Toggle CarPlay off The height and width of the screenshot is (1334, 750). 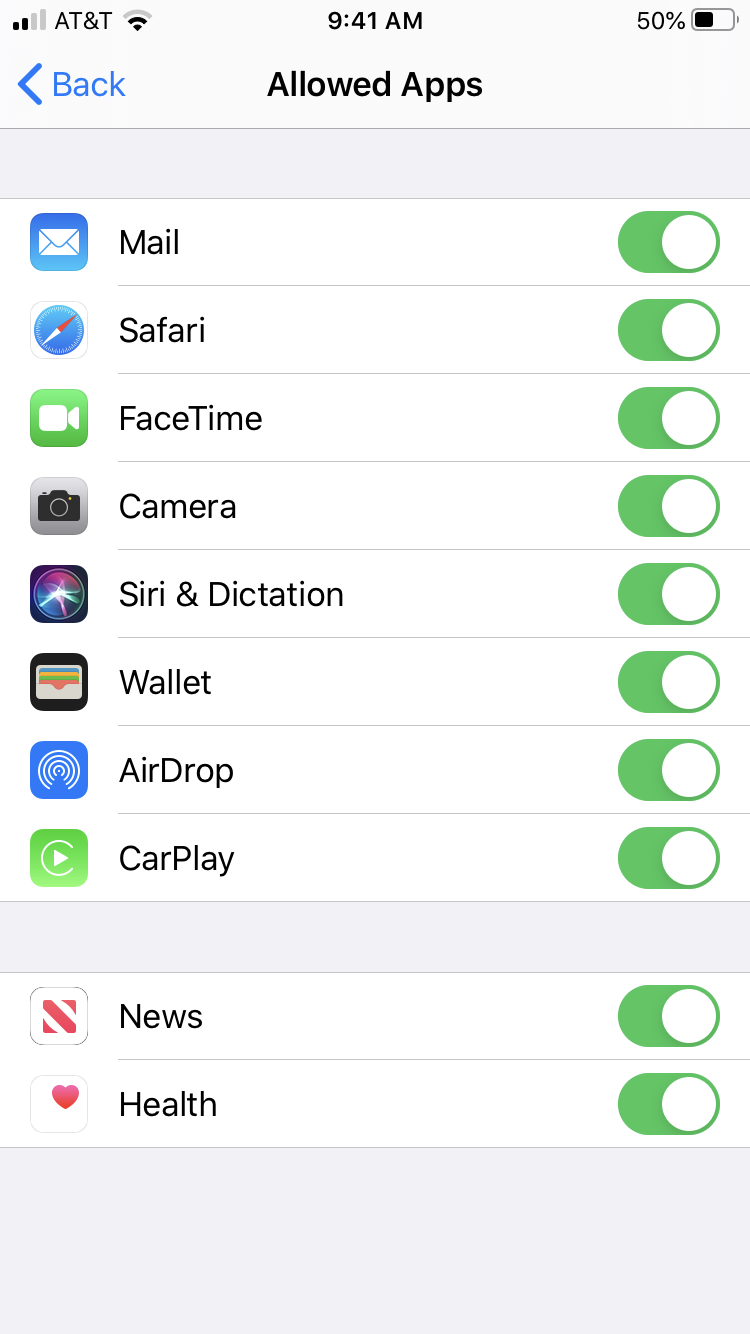(x=668, y=858)
